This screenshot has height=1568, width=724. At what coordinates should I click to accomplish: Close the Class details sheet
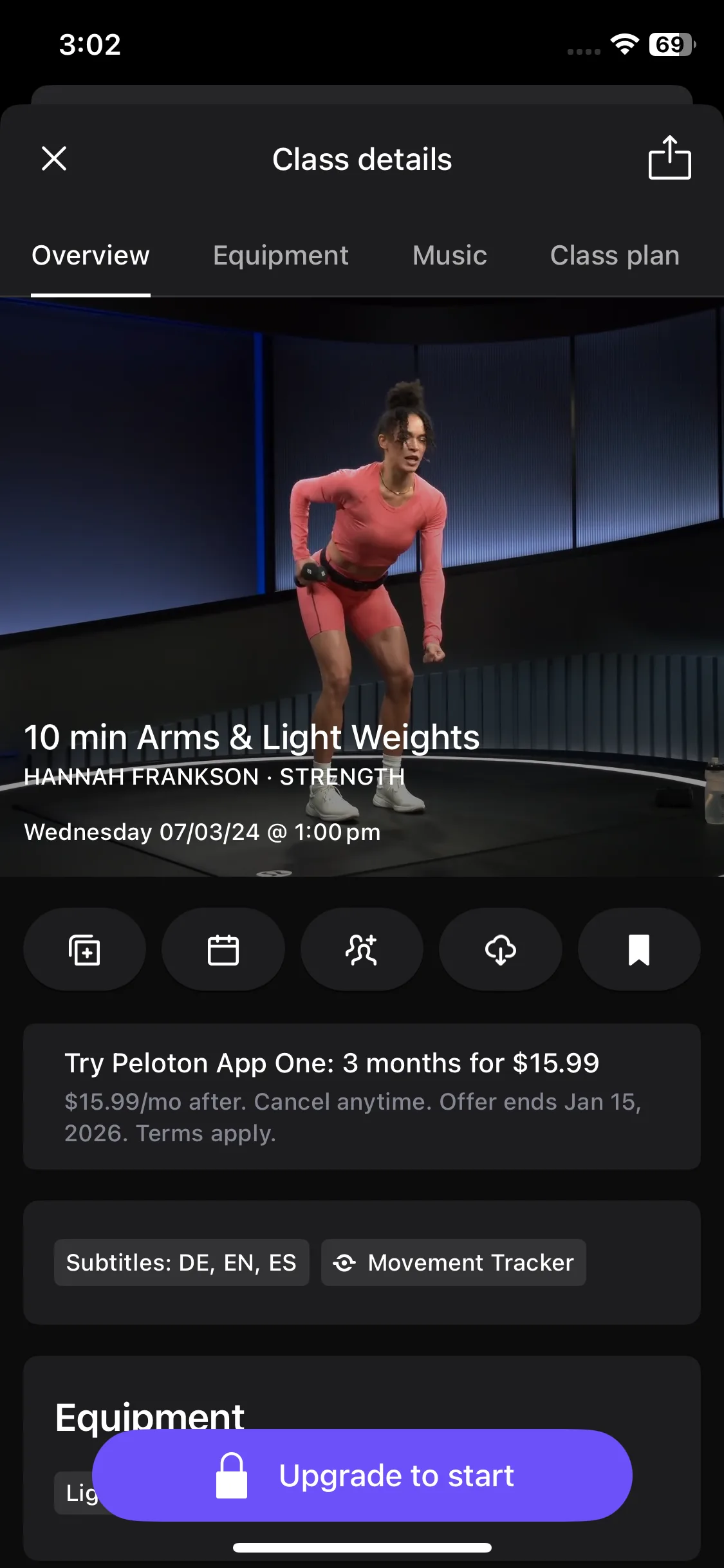tap(54, 158)
